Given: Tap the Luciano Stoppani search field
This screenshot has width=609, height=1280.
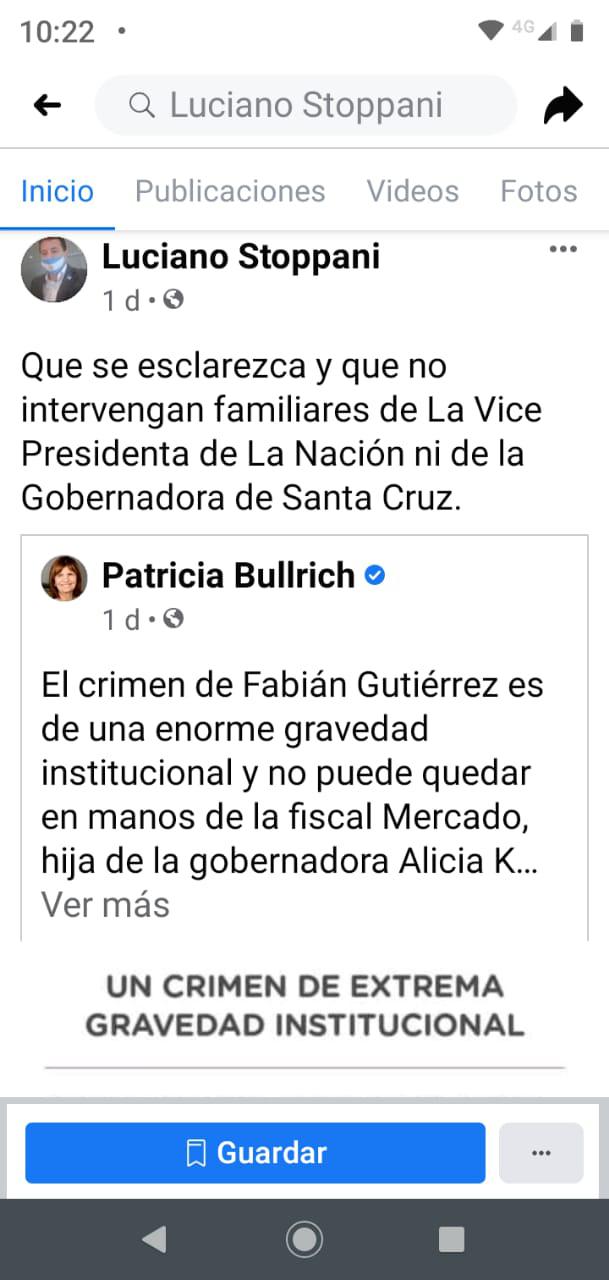Looking at the screenshot, I should click(x=305, y=105).
